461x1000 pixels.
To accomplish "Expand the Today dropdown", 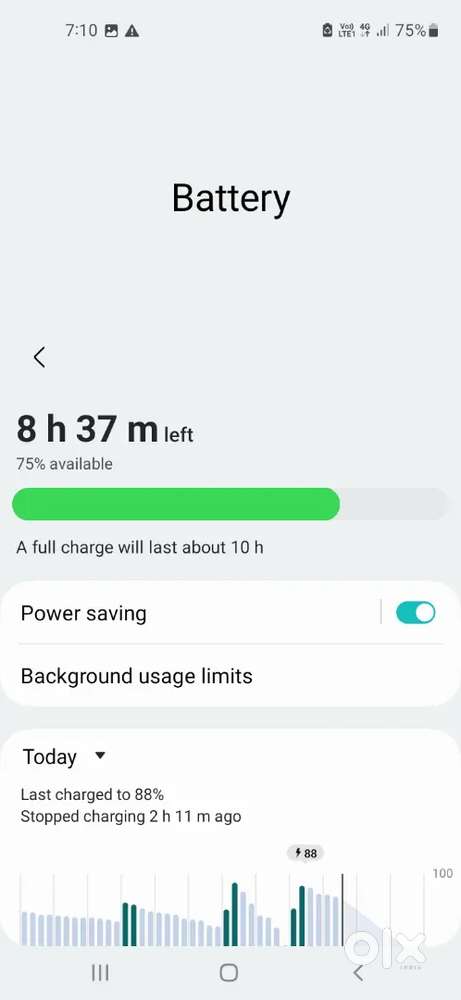I will click(x=64, y=757).
